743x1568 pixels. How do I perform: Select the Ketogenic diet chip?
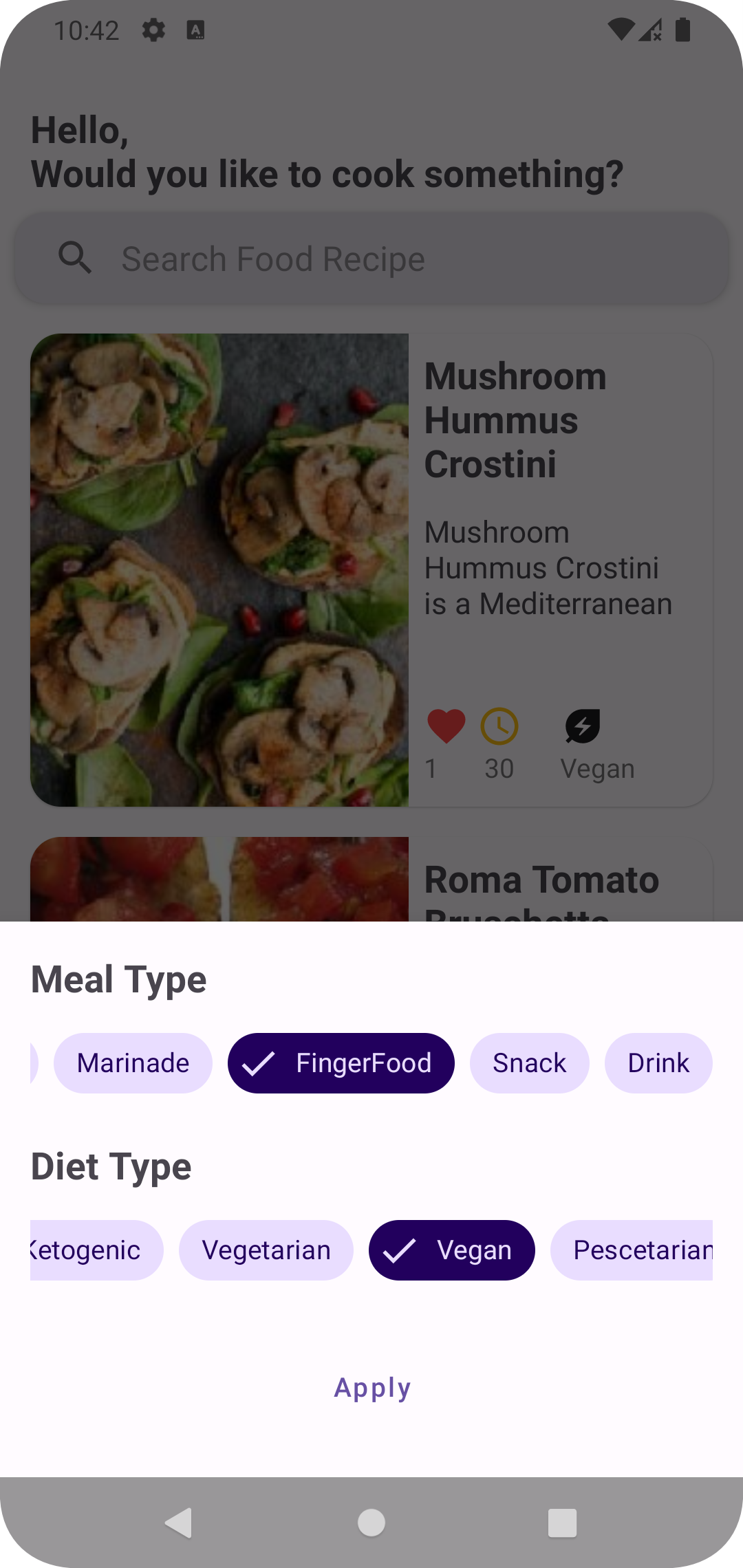point(96,1250)
